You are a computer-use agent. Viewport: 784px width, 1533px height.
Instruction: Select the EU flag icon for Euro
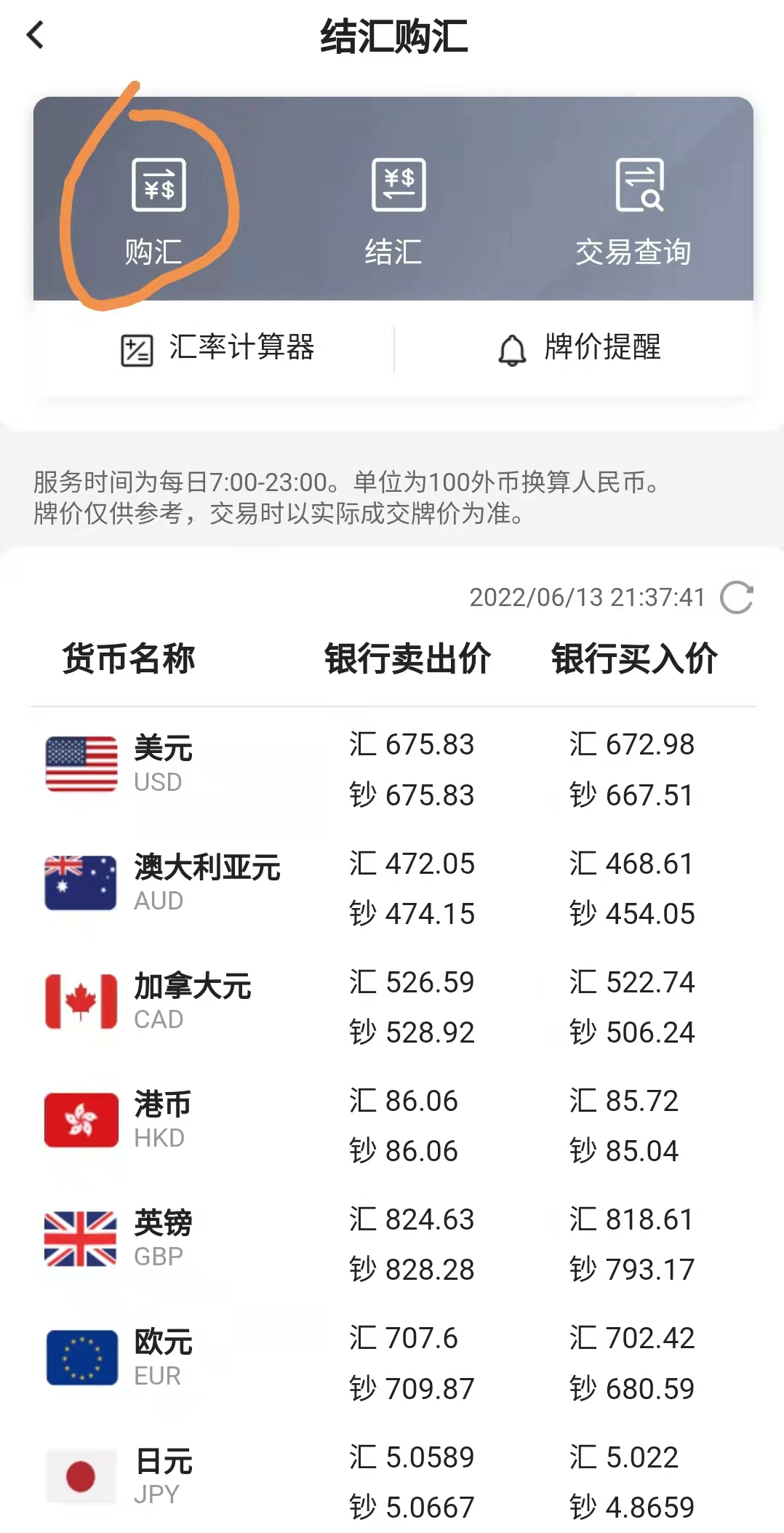coord(82,1357)
